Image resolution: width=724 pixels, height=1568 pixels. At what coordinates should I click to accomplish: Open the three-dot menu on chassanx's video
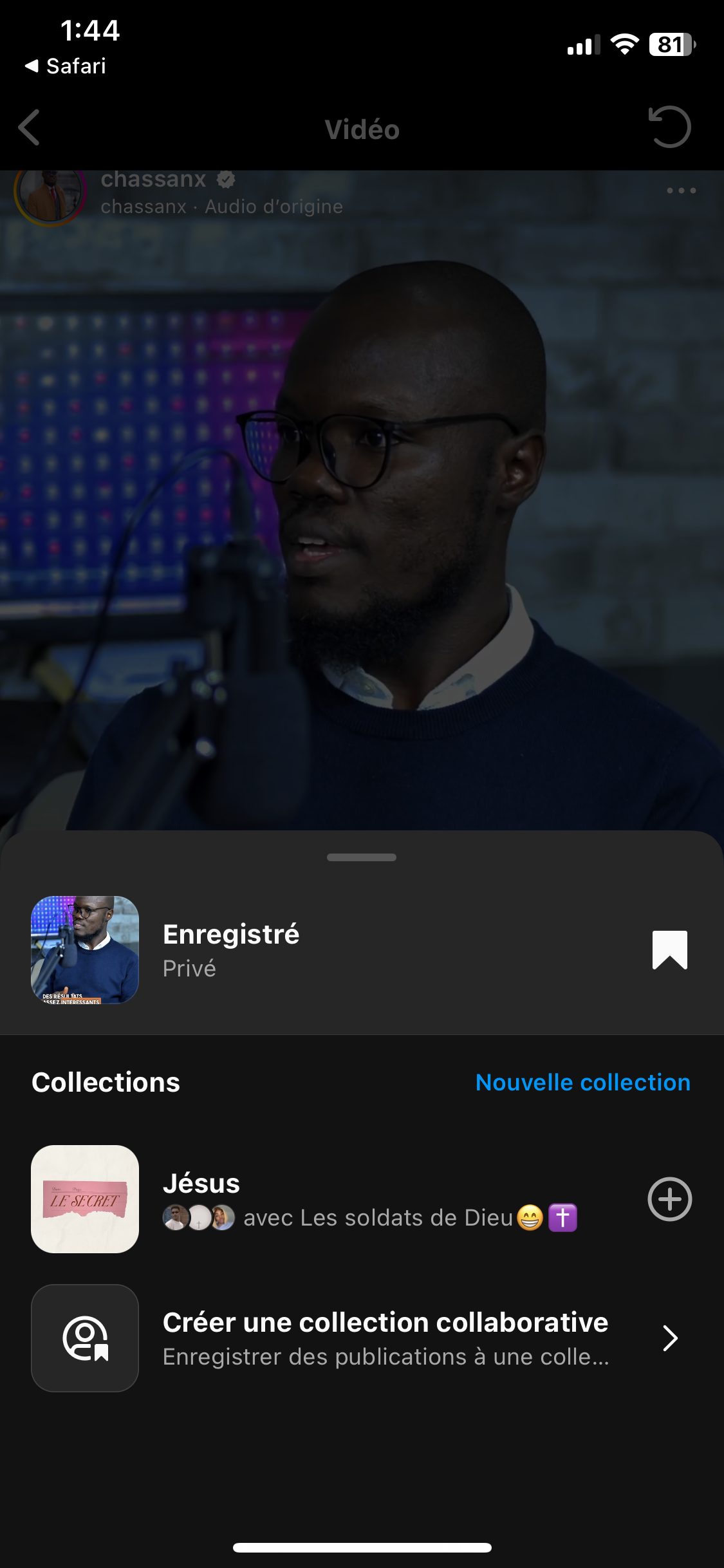(x=681, y=191)
